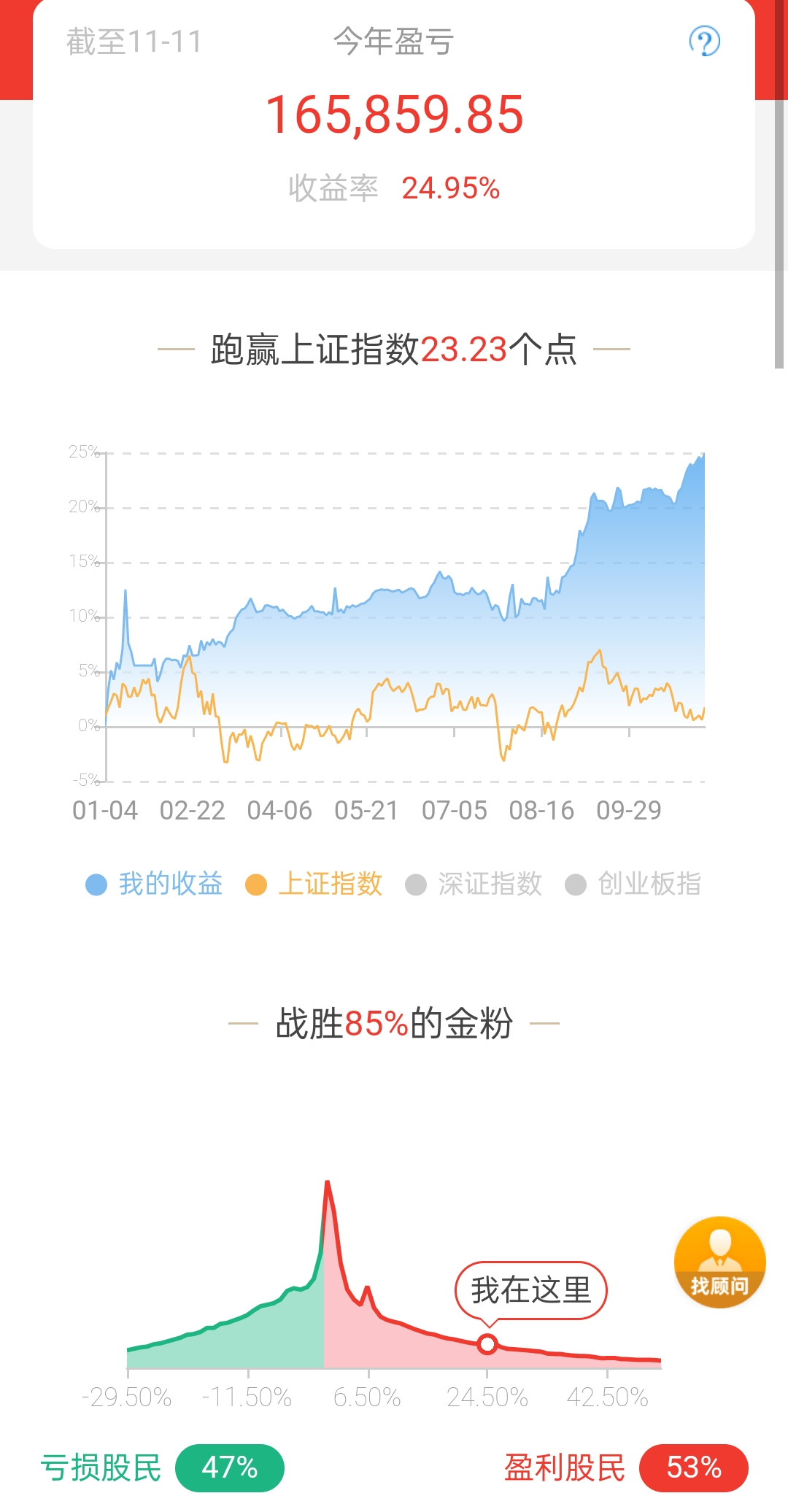788x1512 pixels.
Task: Toggle the 上证指数 chart line
Action: (x=314, y=884)
